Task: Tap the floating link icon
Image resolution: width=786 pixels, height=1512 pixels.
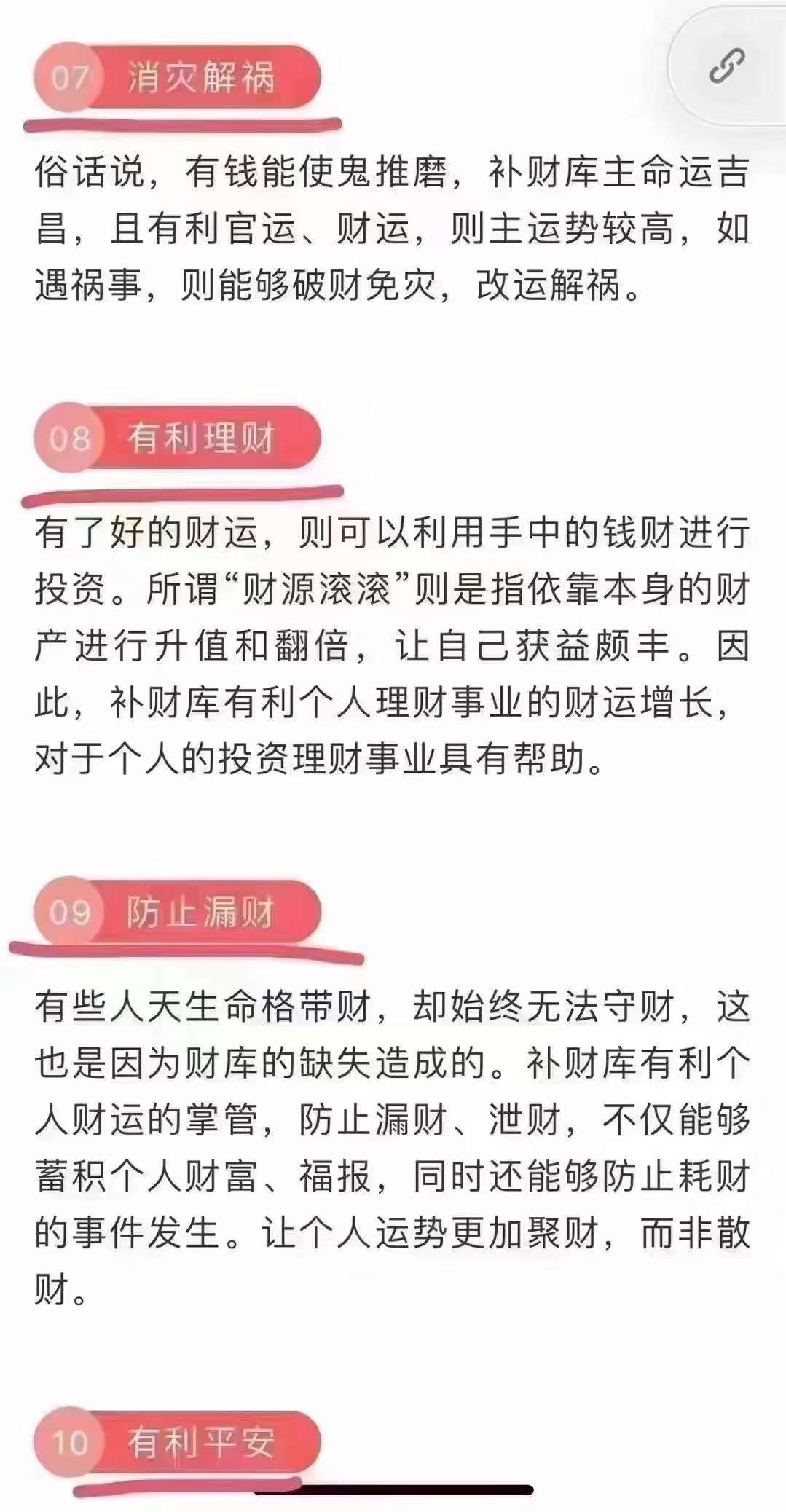Action: [726, 66]
